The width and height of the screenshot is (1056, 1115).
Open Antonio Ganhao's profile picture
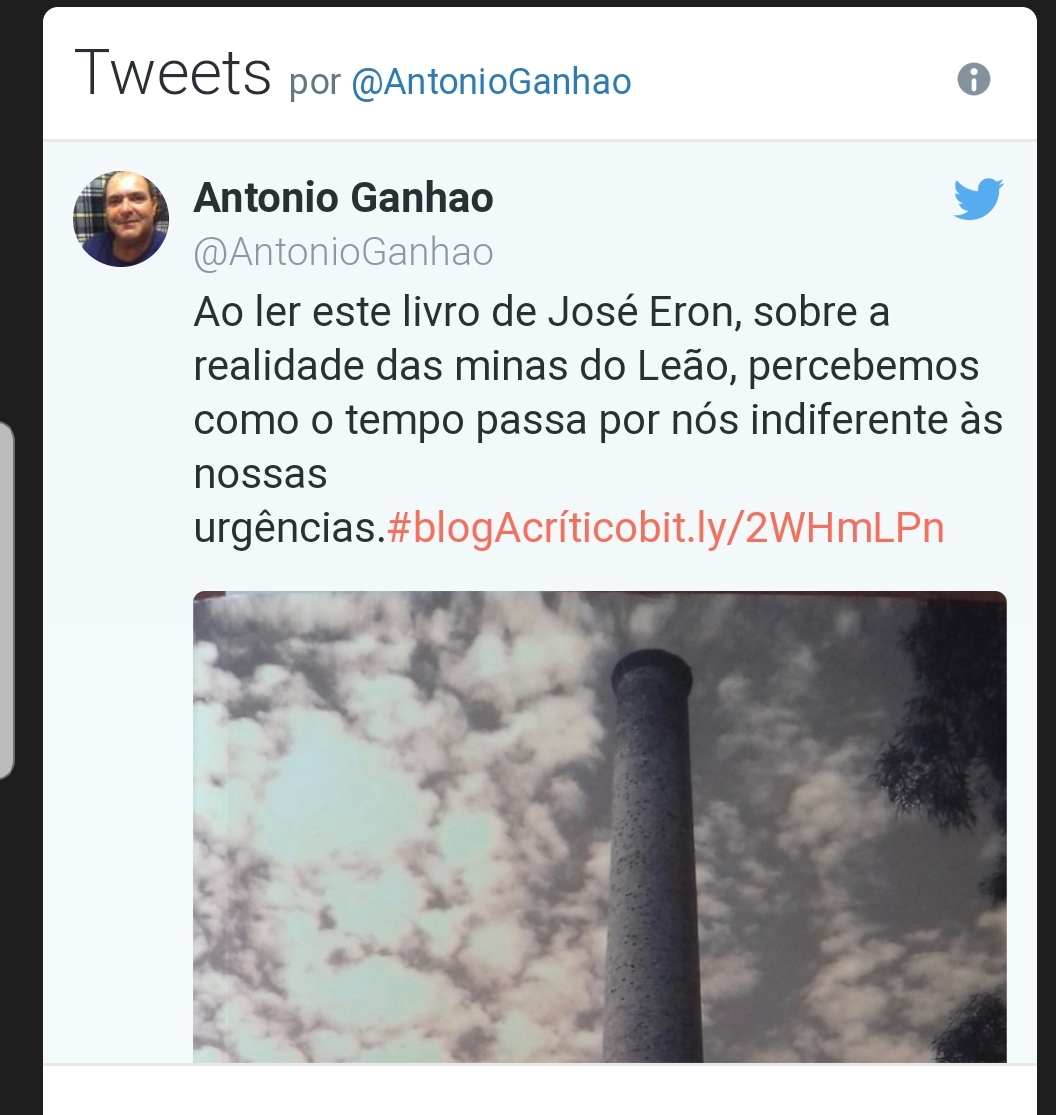(121, 219)
